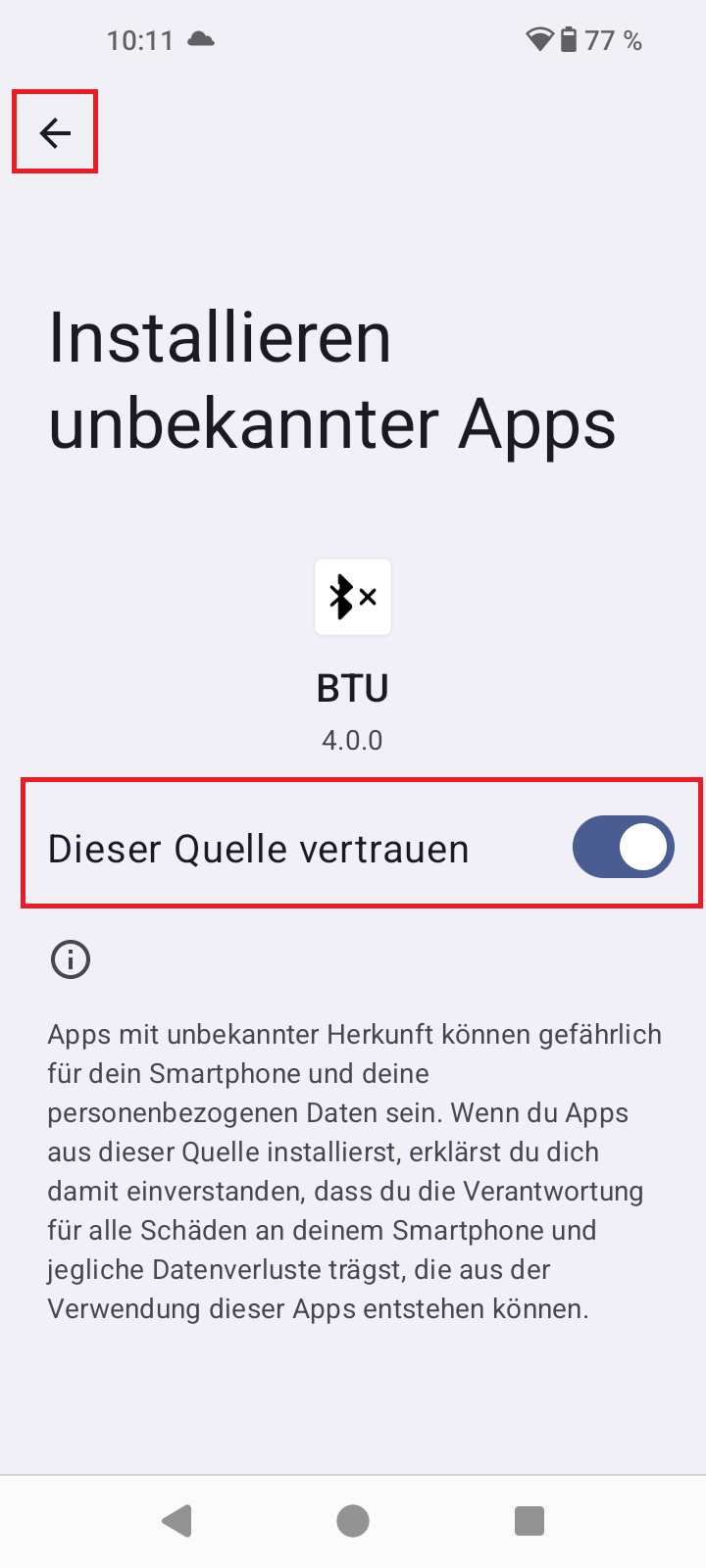Tap the system back navigation button
706x1568 pixels.
click(176, 1520)
